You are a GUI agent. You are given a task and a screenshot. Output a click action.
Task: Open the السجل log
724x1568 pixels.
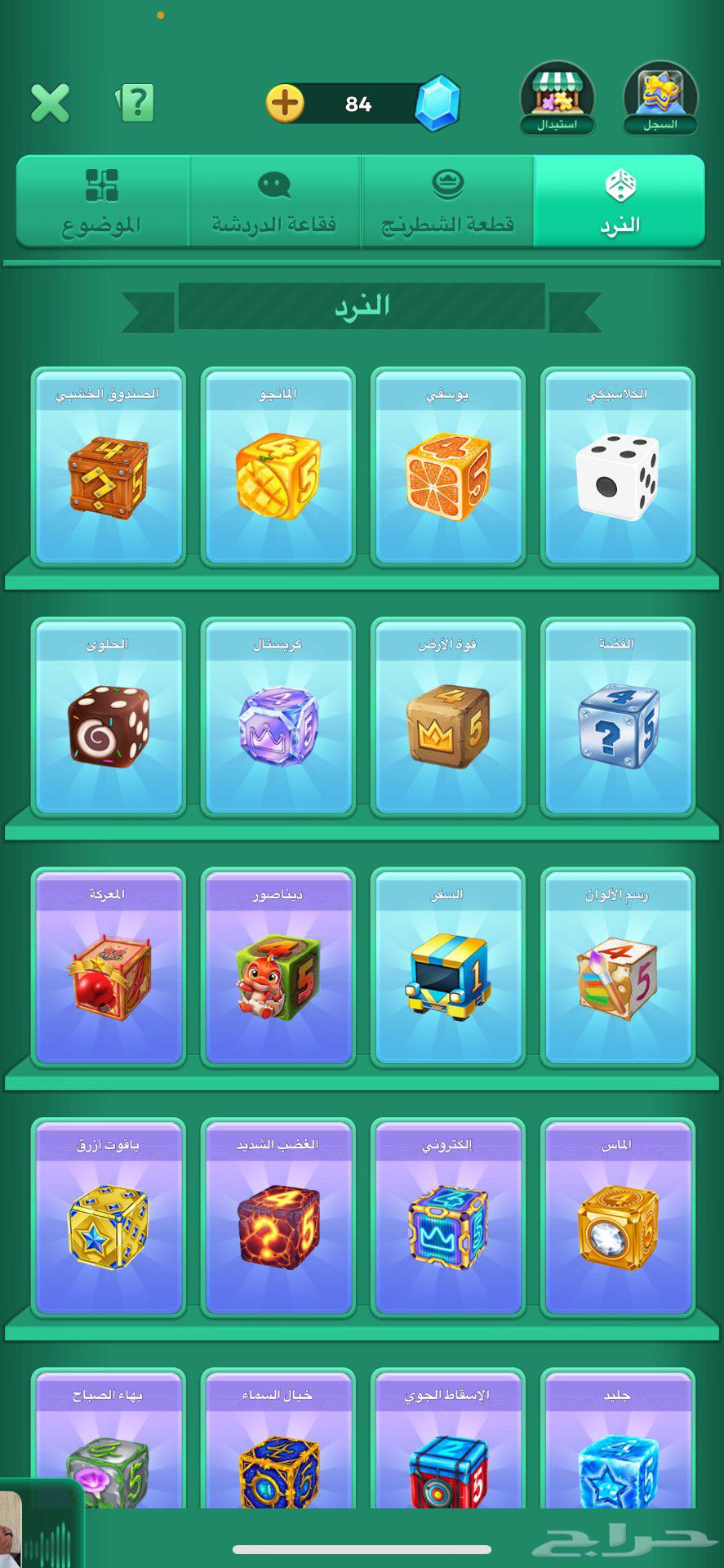(x=660, y=99)
